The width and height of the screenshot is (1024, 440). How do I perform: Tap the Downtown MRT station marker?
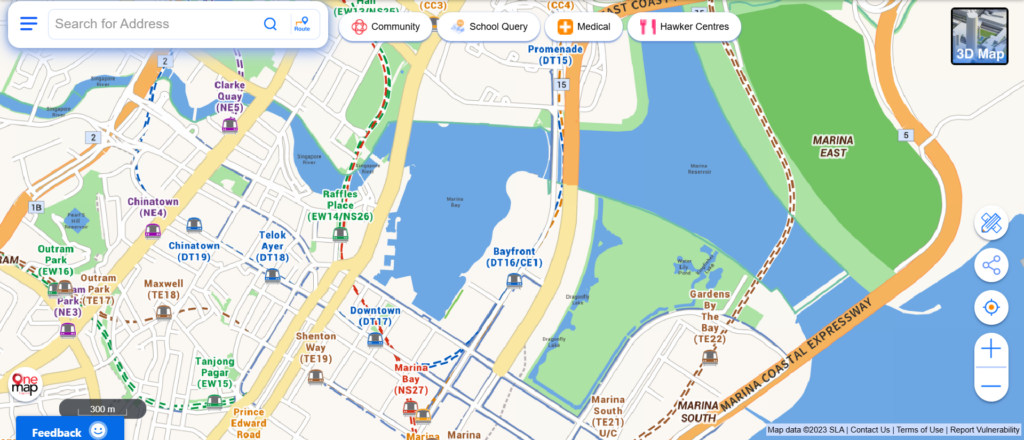375,338
